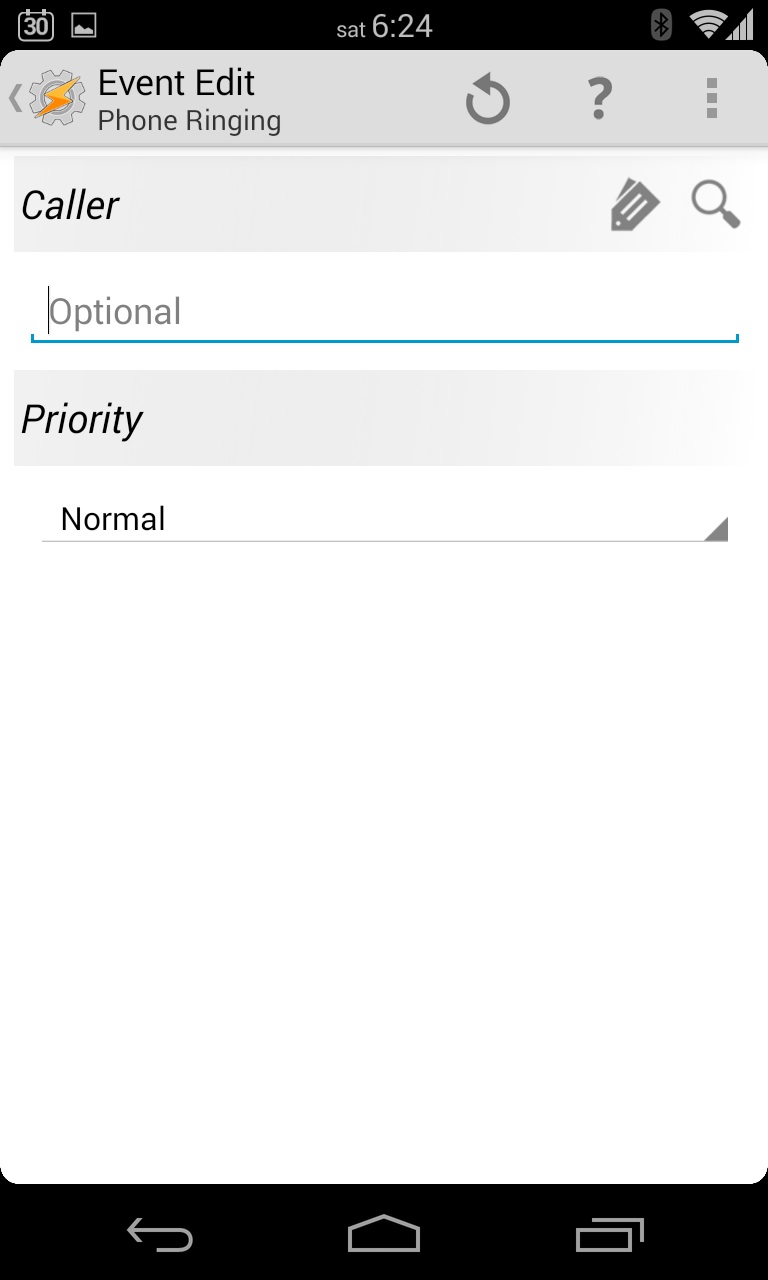Go back via the Tasker app icon
768x1280 pixels.
(x=48, y=98)
